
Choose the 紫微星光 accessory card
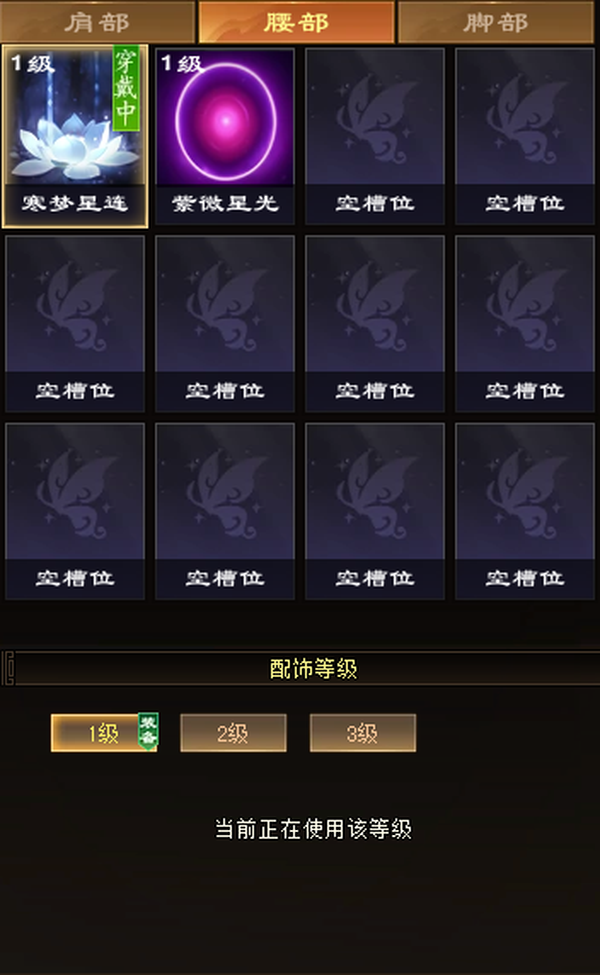tap(225, 136)
